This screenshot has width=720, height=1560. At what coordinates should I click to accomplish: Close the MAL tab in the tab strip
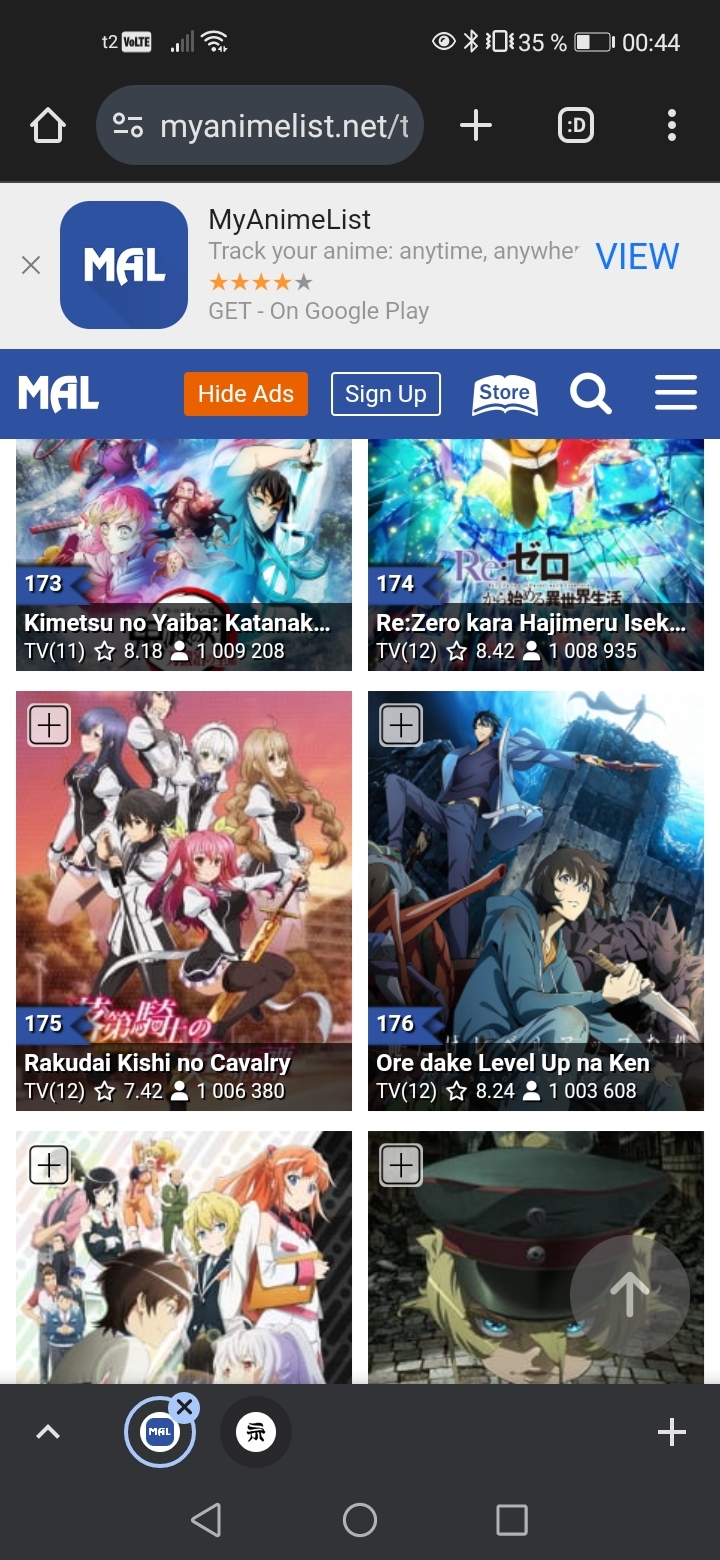pos(184,1407)
